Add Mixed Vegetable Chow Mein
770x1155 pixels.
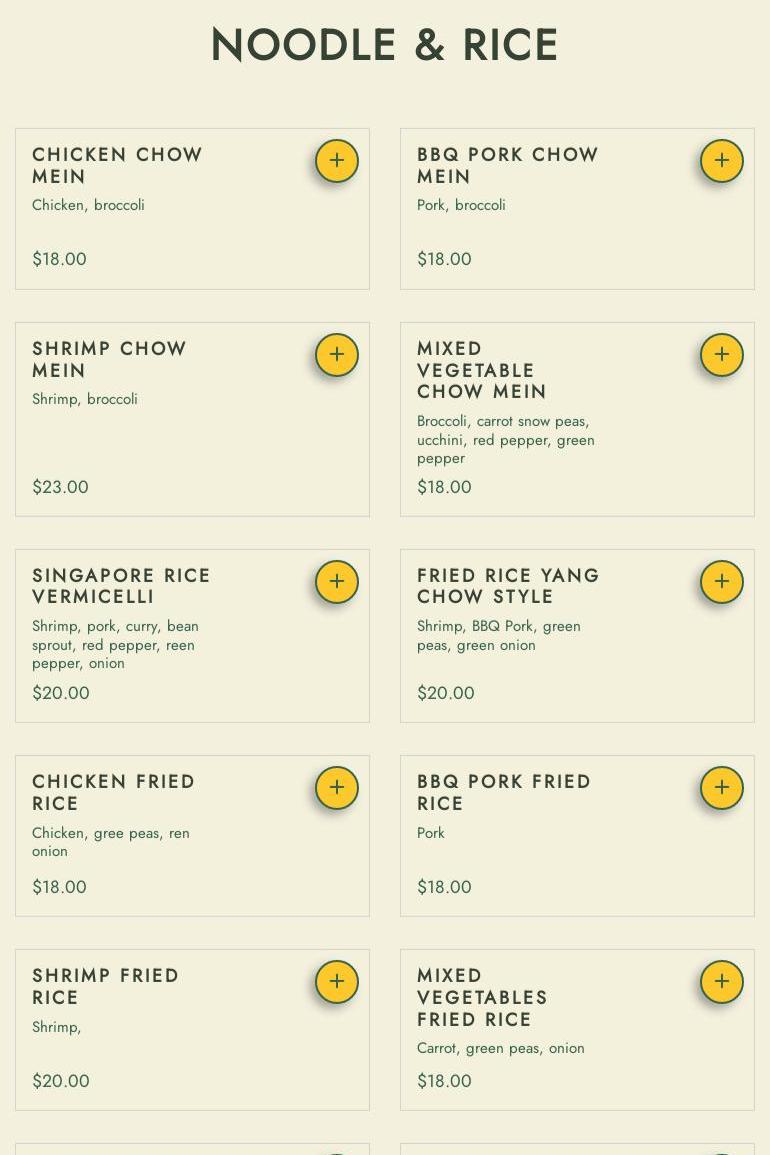(x=722, y=355)
